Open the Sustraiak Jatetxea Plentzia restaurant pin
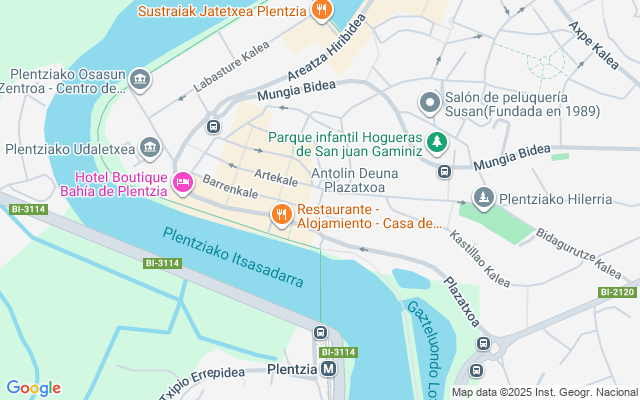Image resolution: width=640 pixels, height=400 pixels. [321, 11]
